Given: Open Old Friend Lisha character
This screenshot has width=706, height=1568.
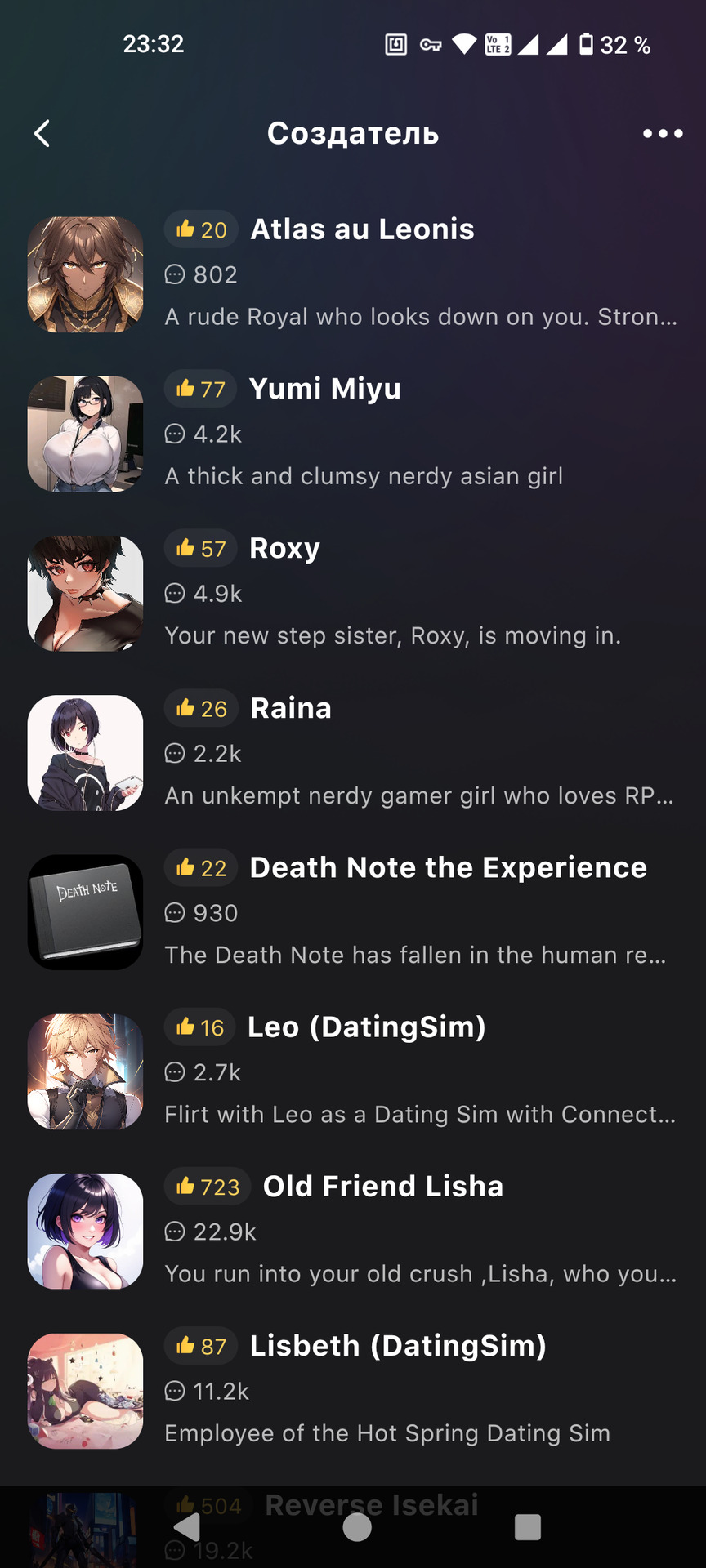Looking at the screenshot, I should (x=353, y=1232).
